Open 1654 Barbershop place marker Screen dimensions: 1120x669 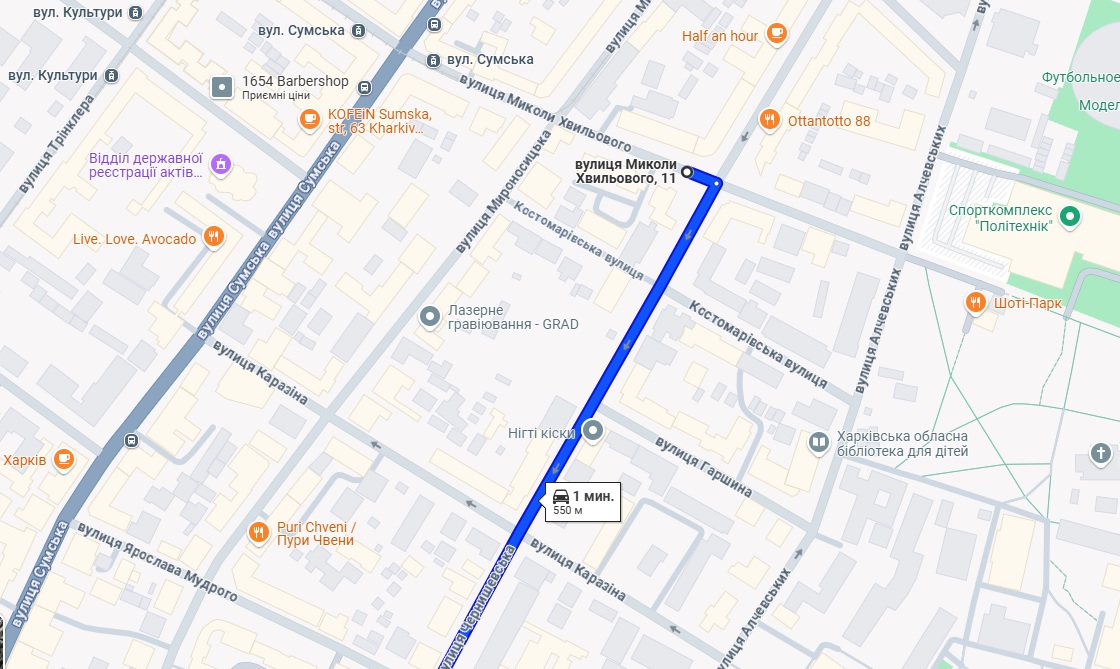point(221,87)
